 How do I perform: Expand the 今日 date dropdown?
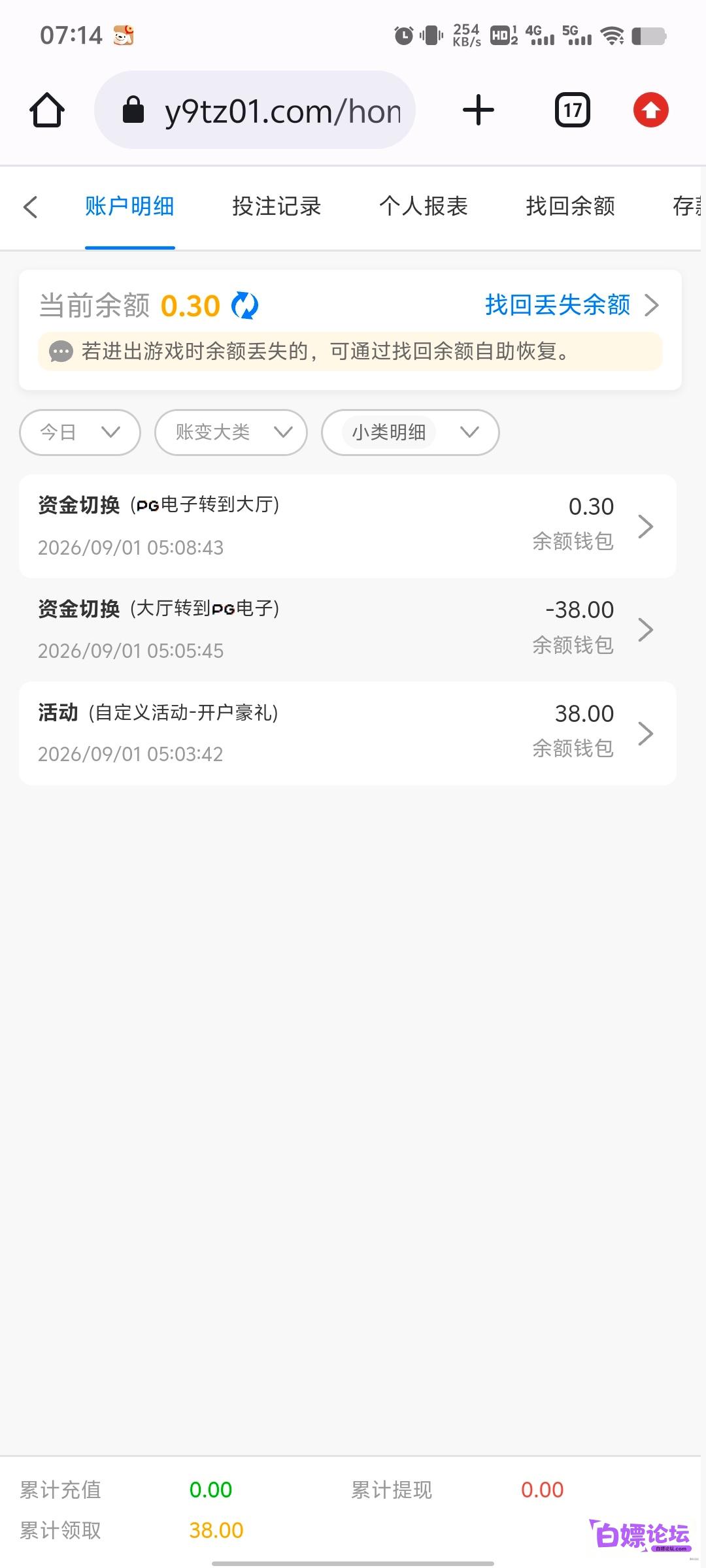tap(80, 432)
